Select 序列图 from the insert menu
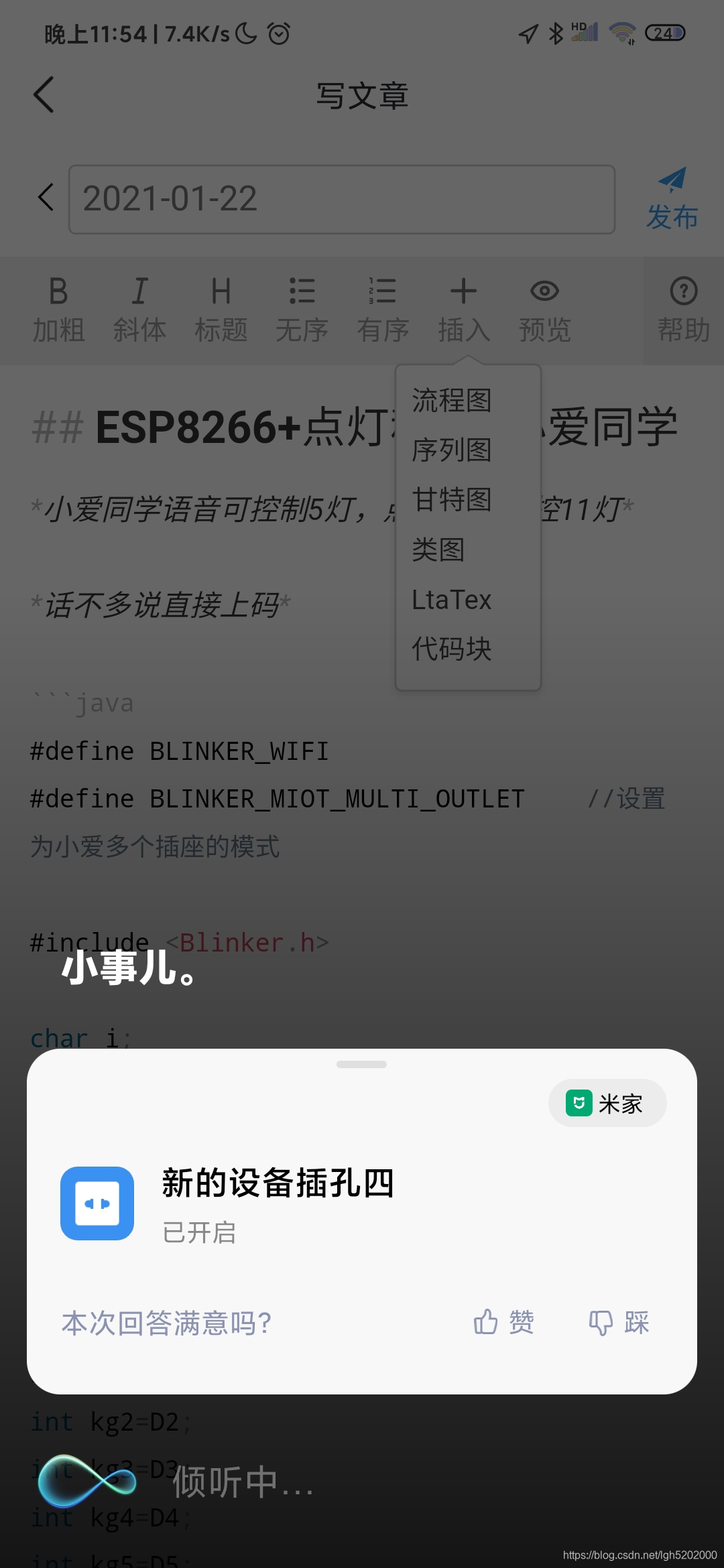724x1568 pixels. tap(452, 450)
